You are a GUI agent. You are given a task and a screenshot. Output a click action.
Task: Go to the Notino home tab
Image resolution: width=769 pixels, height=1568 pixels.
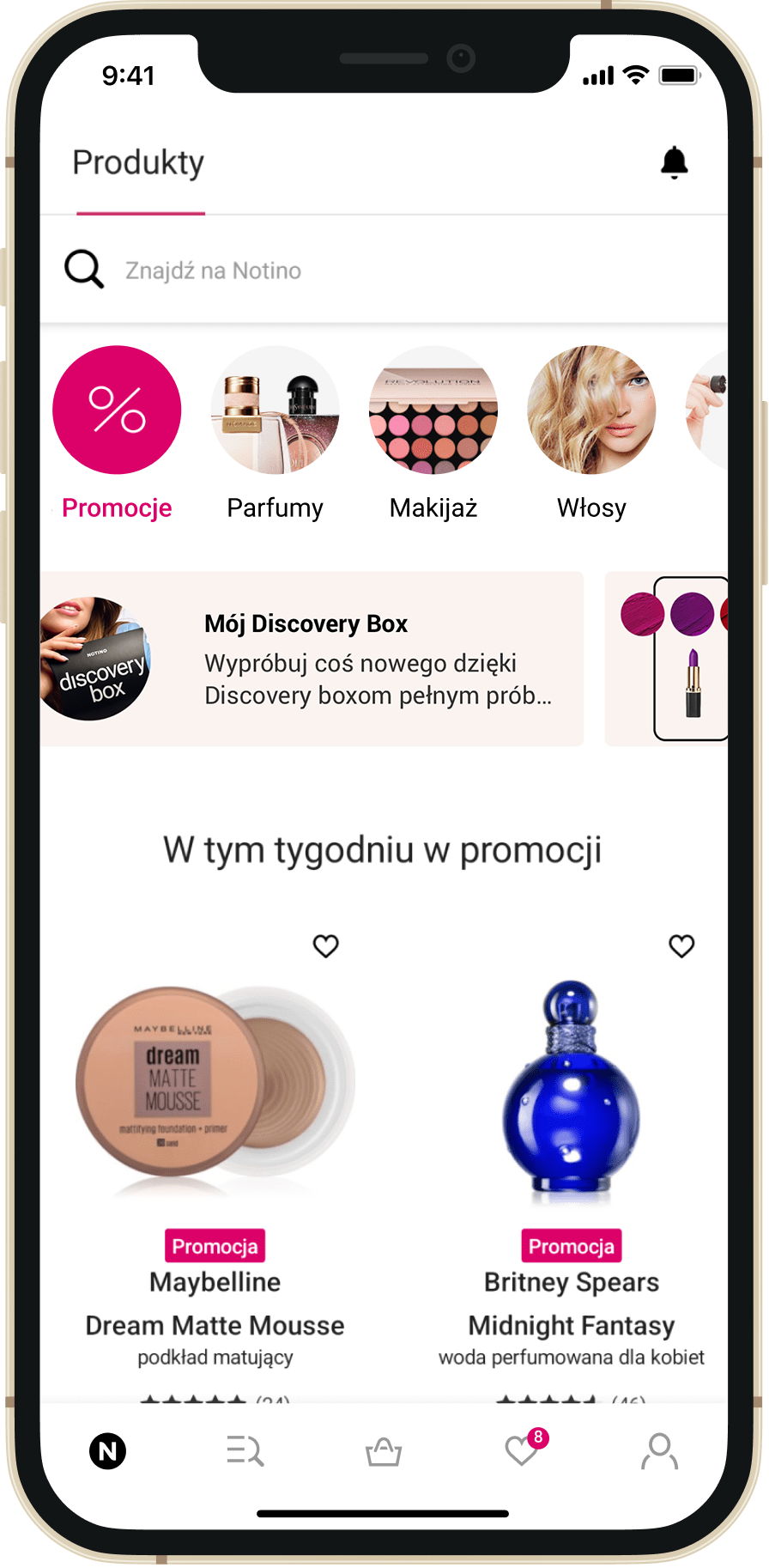(108, 1451)
